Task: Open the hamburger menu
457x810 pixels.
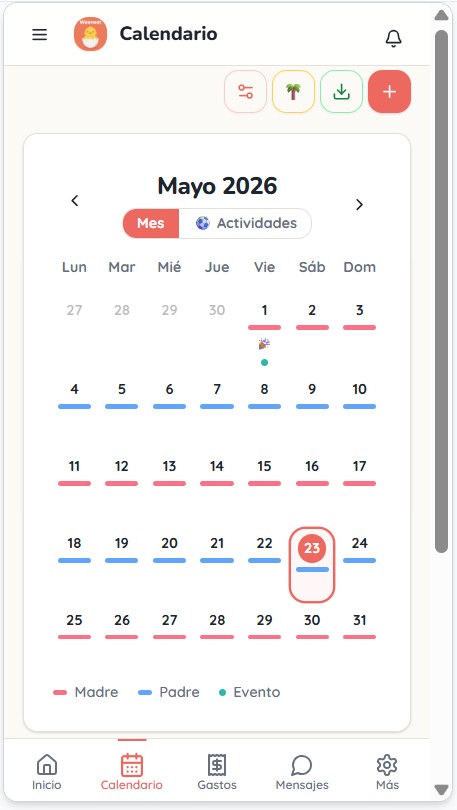Action: 40,35
